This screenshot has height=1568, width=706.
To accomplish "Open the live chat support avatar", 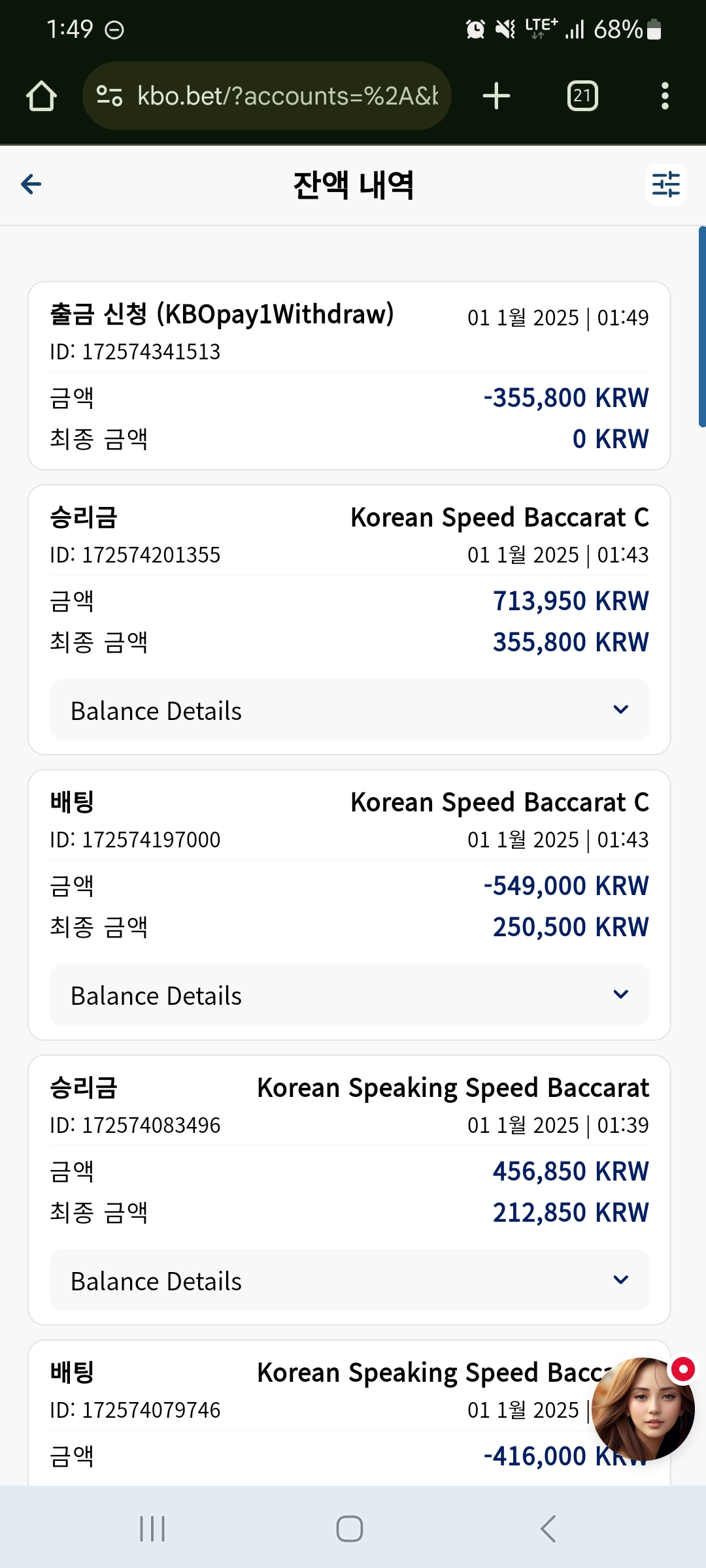I will [x=644, y=1409].
